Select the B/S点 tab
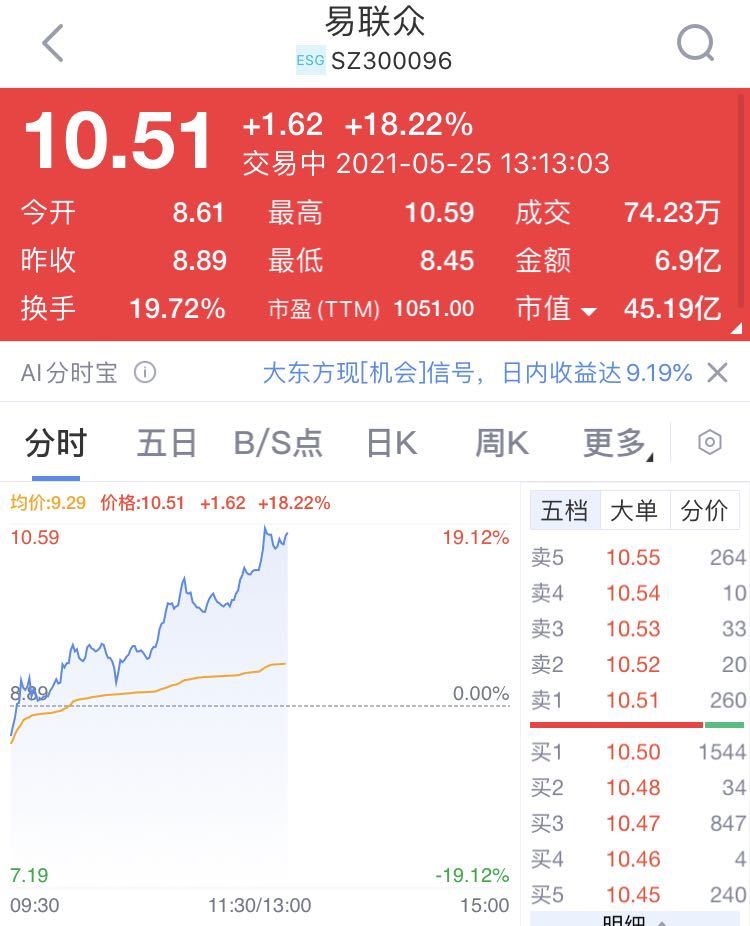 click(278, 443)
